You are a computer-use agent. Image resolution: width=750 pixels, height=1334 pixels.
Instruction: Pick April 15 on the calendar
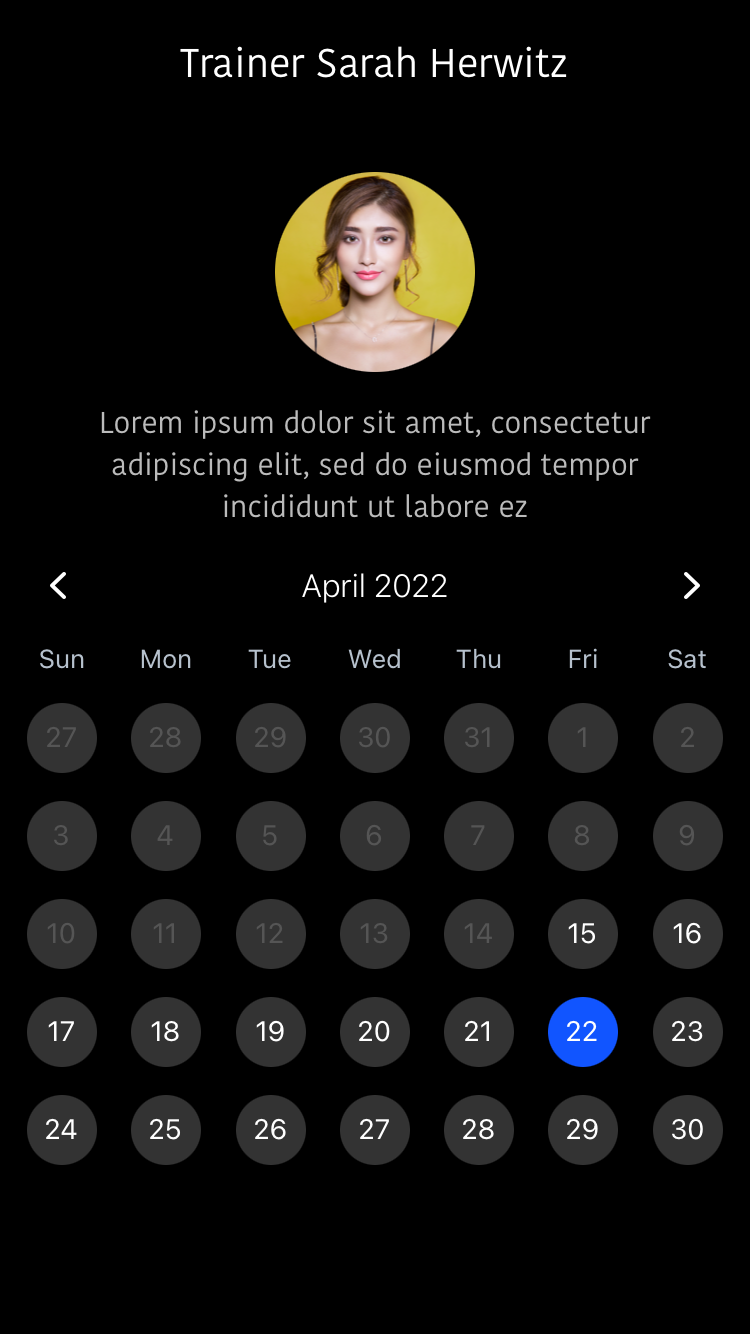click(583, 933)
